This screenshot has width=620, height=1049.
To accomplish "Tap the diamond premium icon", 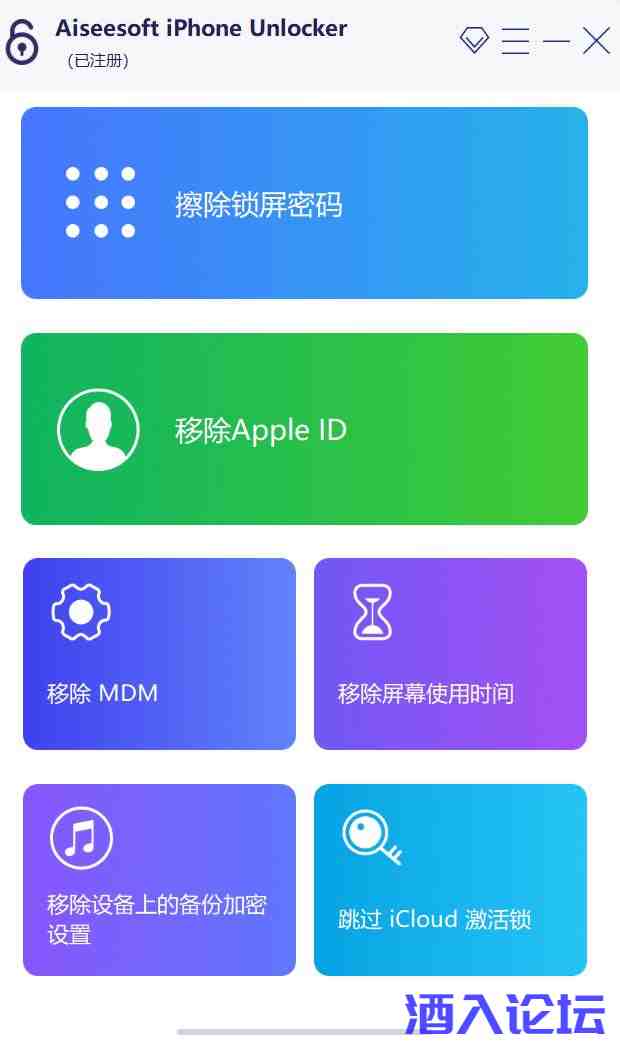I will [x=474, y=40].
